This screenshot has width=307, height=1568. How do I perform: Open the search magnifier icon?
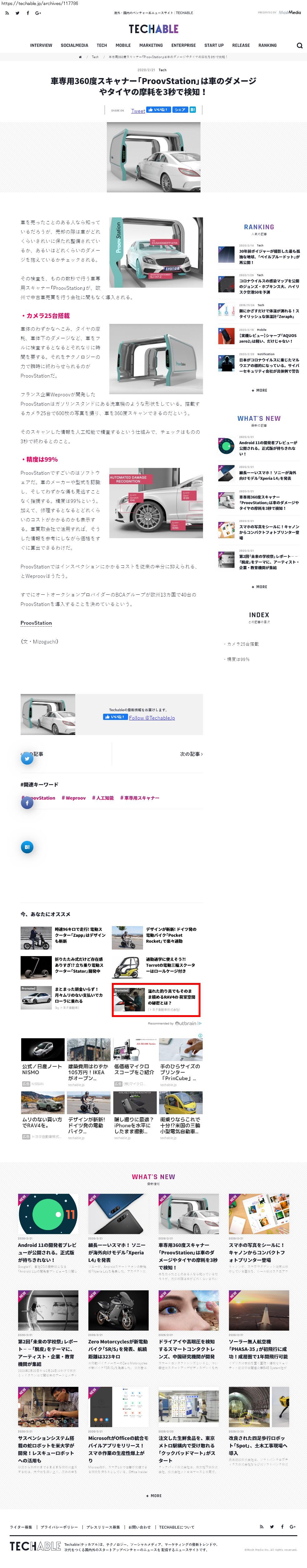[299, 46]
